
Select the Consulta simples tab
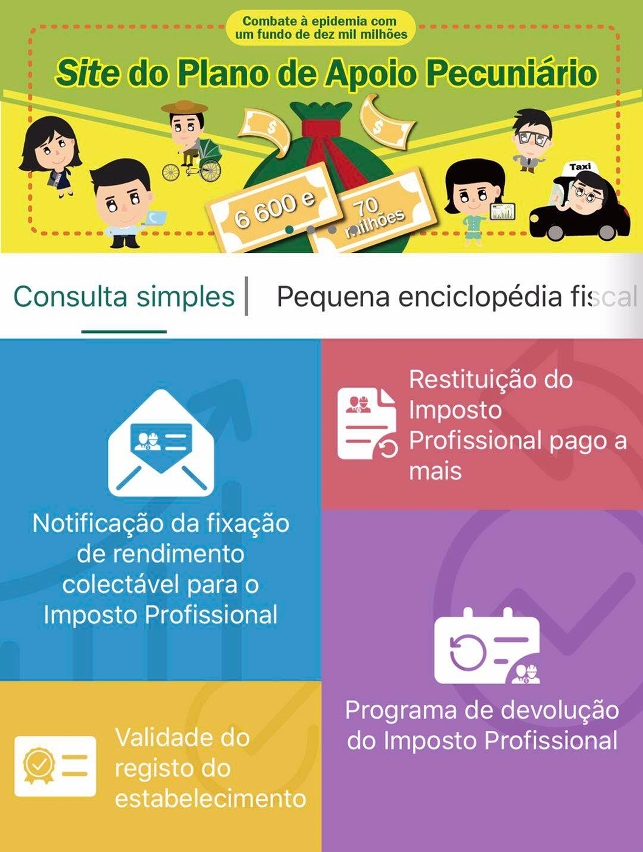124,297
